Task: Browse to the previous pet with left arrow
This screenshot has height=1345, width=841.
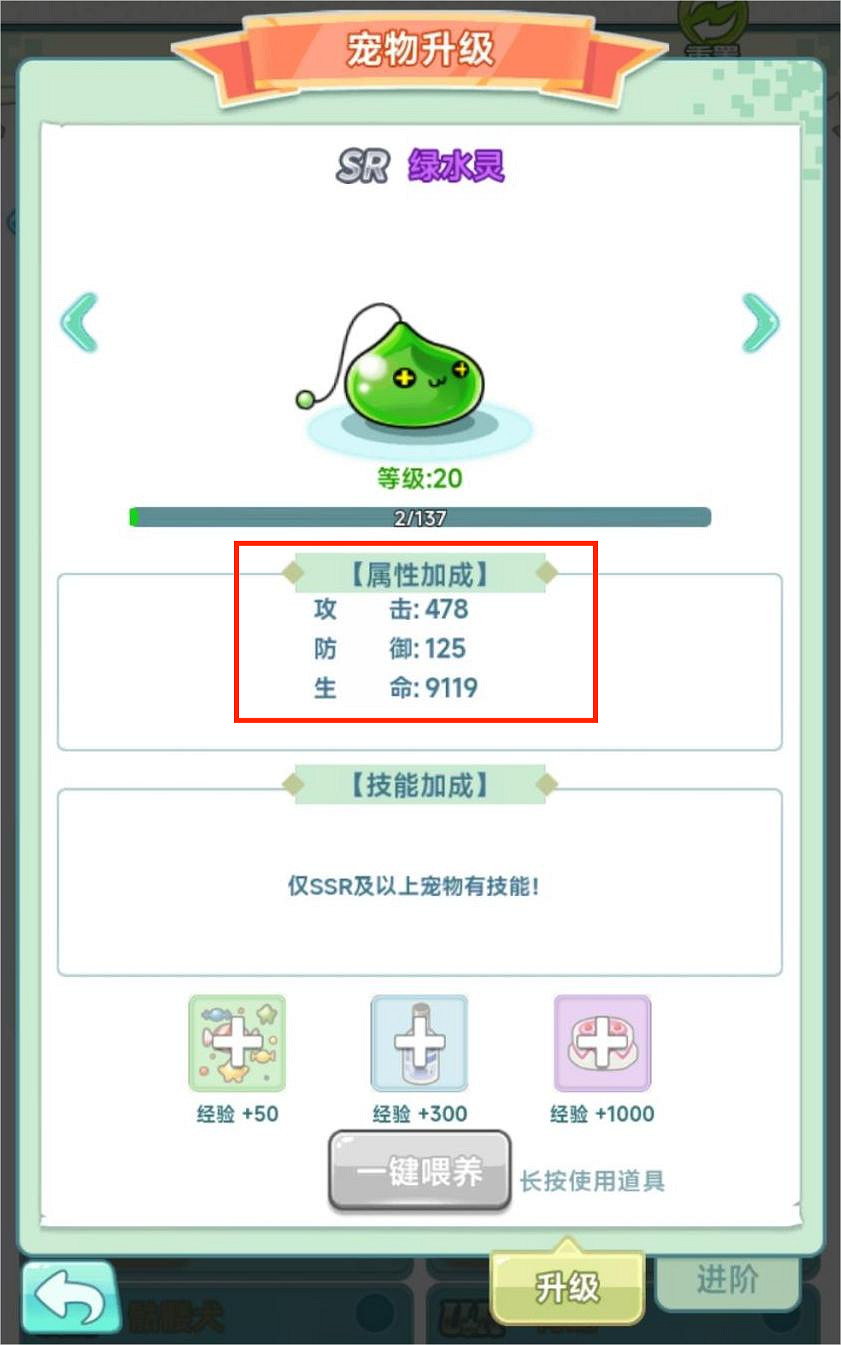Action: 78,322
